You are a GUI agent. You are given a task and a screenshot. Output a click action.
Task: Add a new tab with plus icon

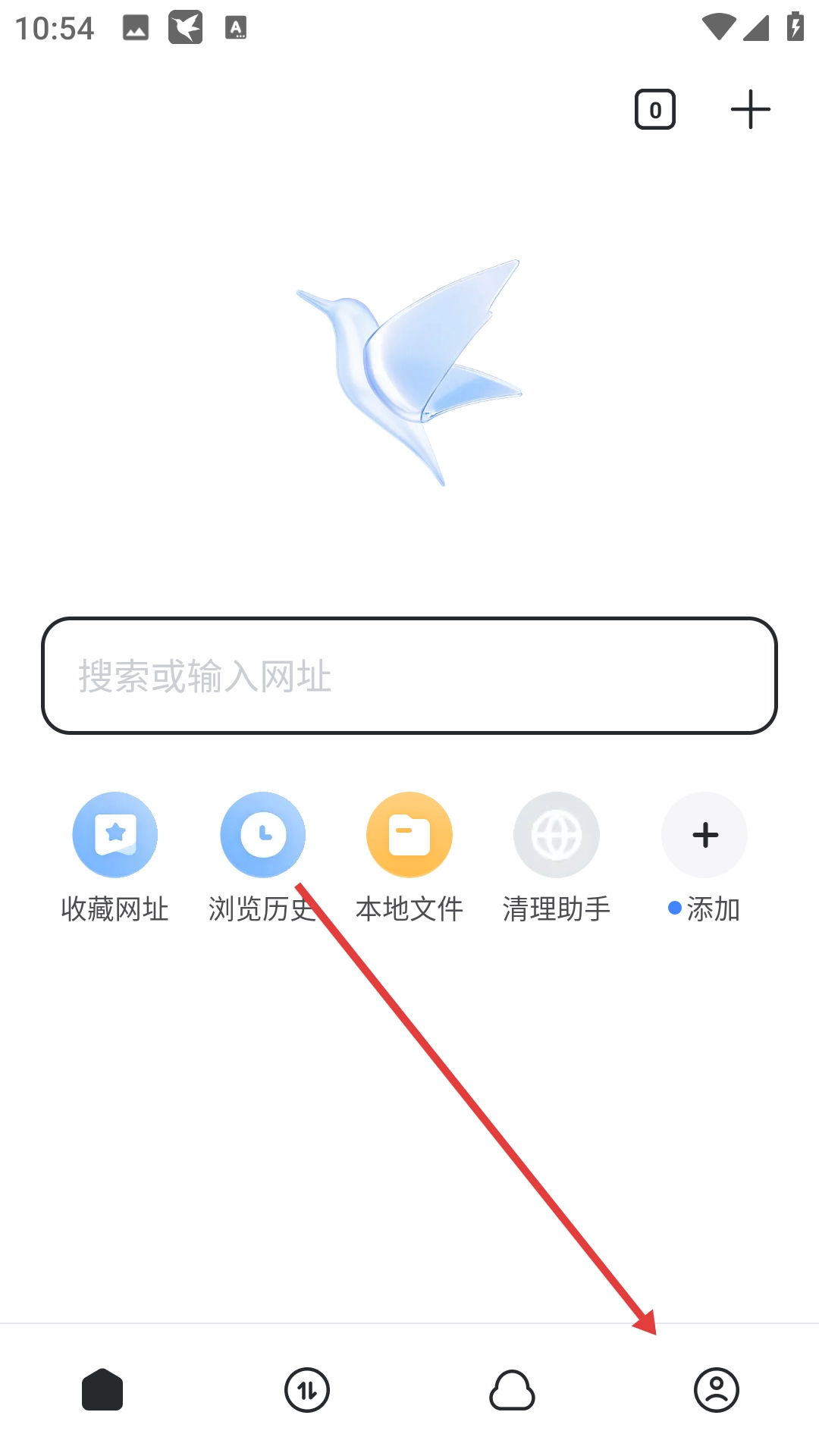(750, 110)
